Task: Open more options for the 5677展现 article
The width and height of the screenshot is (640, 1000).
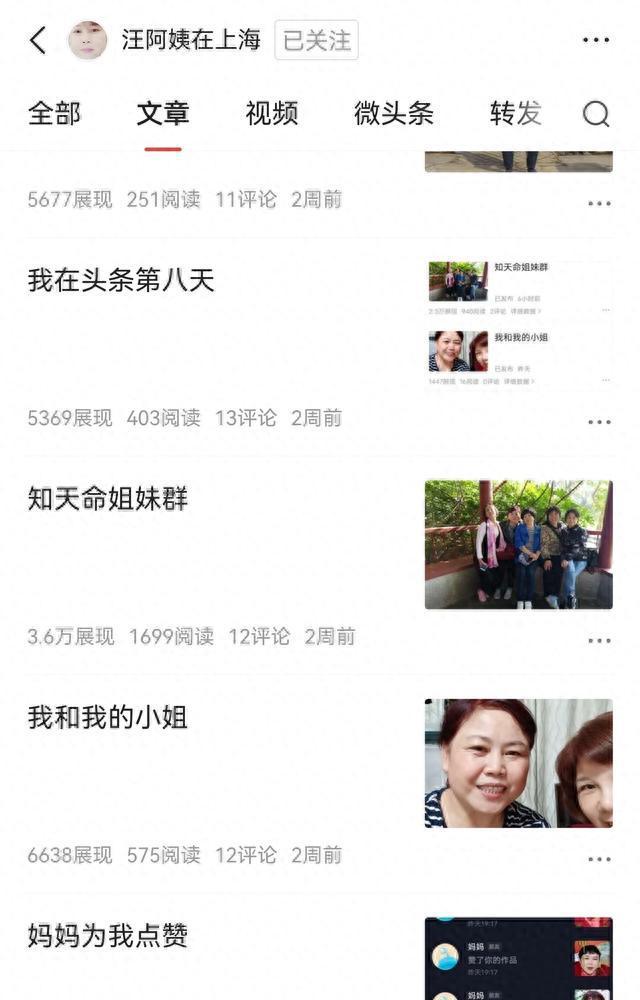Action: tap(599, 203)
